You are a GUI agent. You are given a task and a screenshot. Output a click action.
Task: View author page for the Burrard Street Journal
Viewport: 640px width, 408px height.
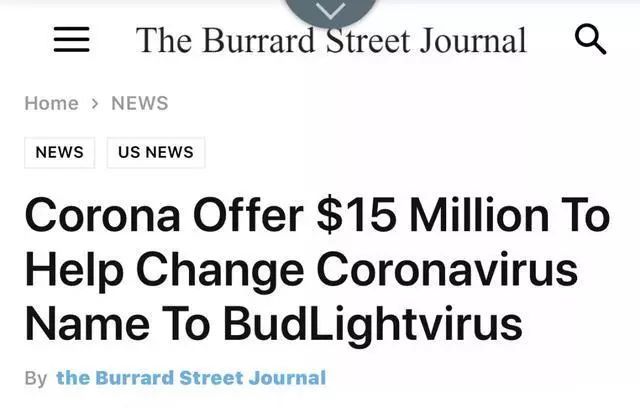coord(191,377)
